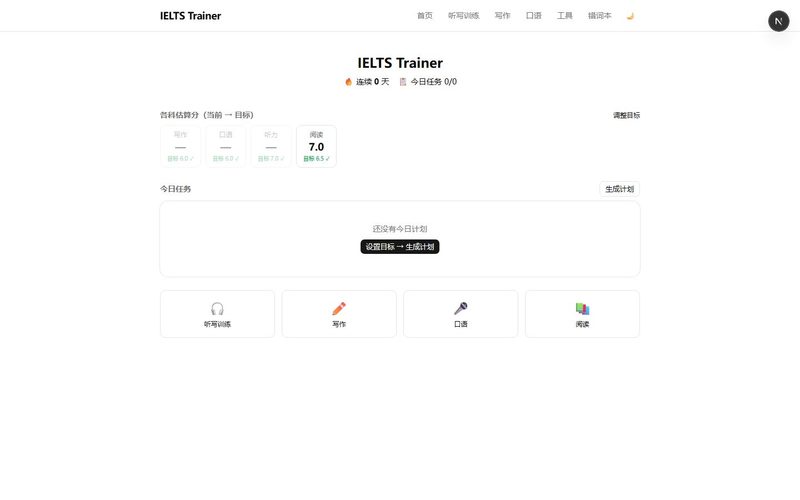Tap 调整目标 to adjust targets
The height and width of the screenshot is (500, 800).
(627, 115)
